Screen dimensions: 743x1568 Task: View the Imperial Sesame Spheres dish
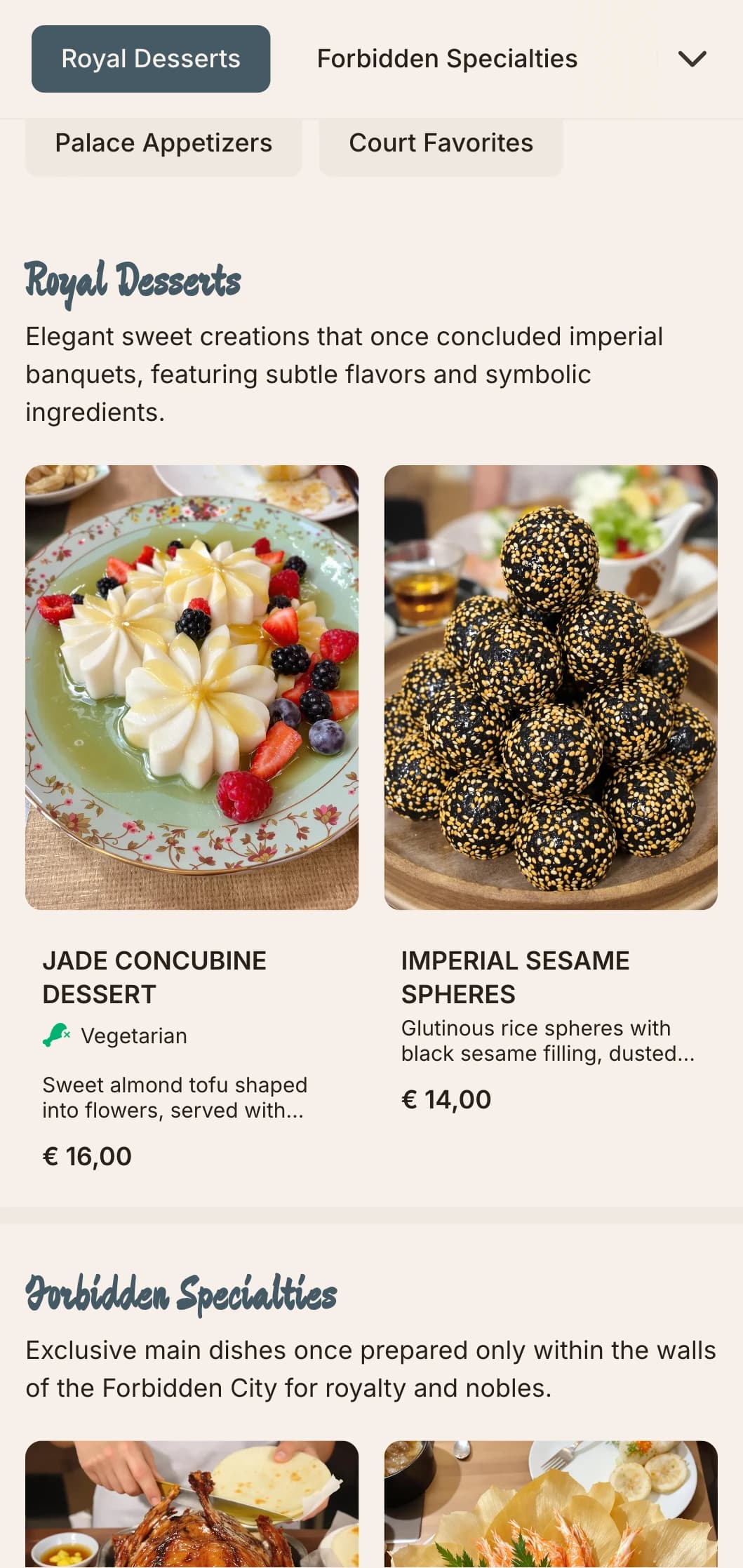click(x=551, y=688)
